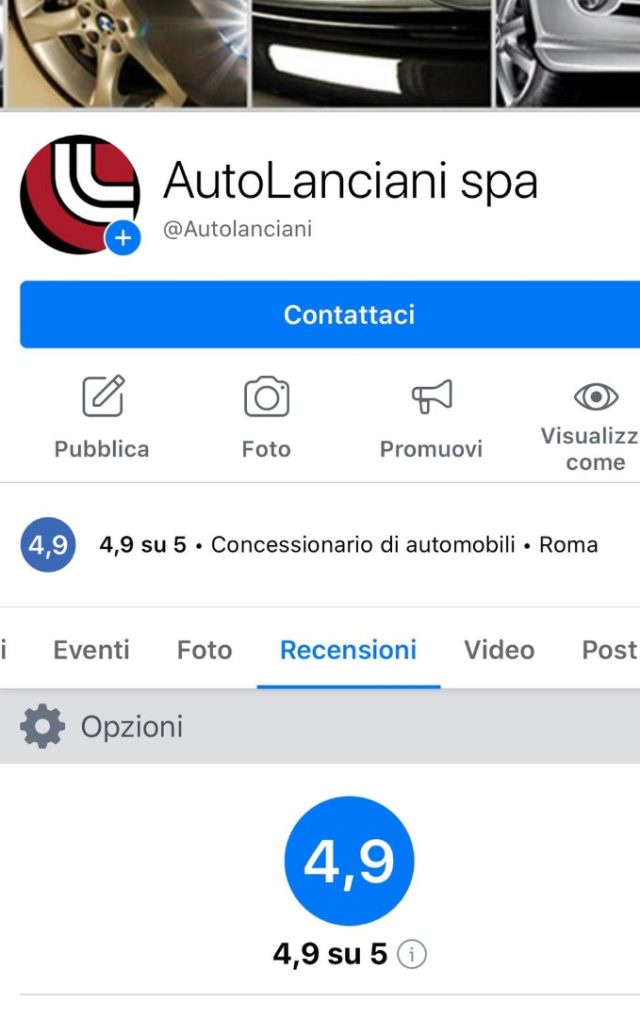Image resolution: width=640 pixels, height=1017 pixels.
Task: Go to the Video tab
Action: (x=499, y=650)
